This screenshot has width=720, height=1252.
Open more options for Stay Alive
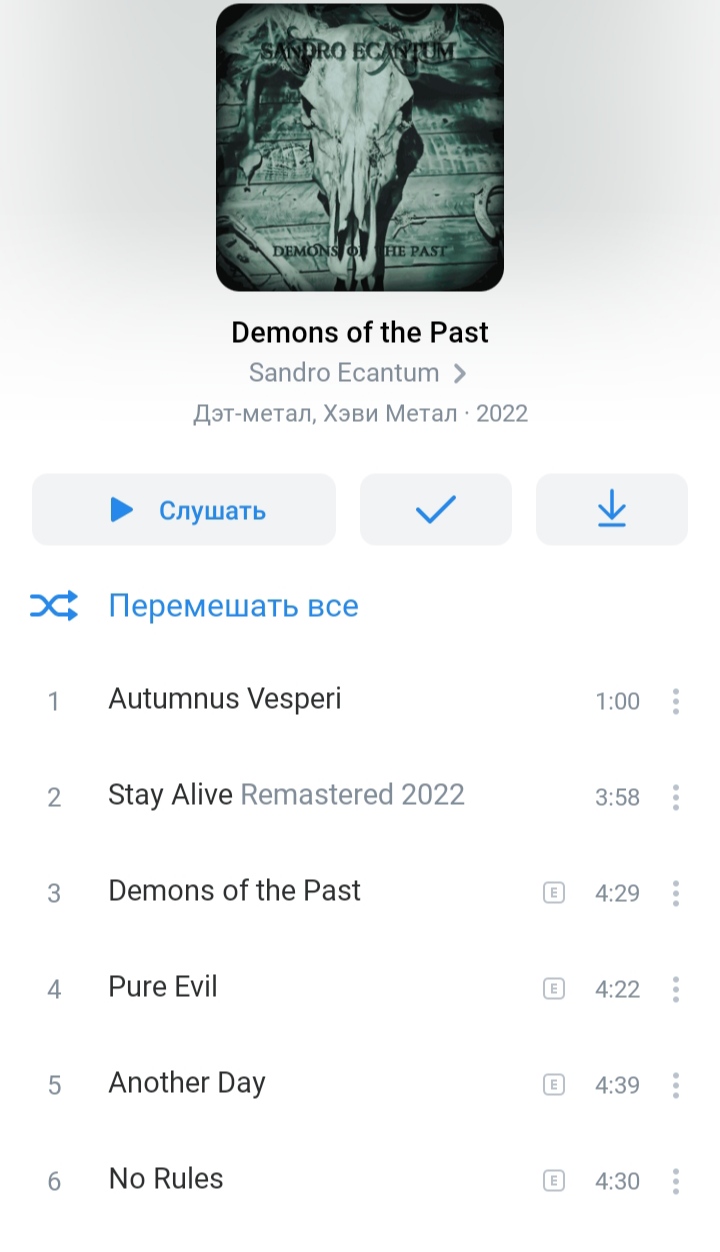(x=676, y=797)
